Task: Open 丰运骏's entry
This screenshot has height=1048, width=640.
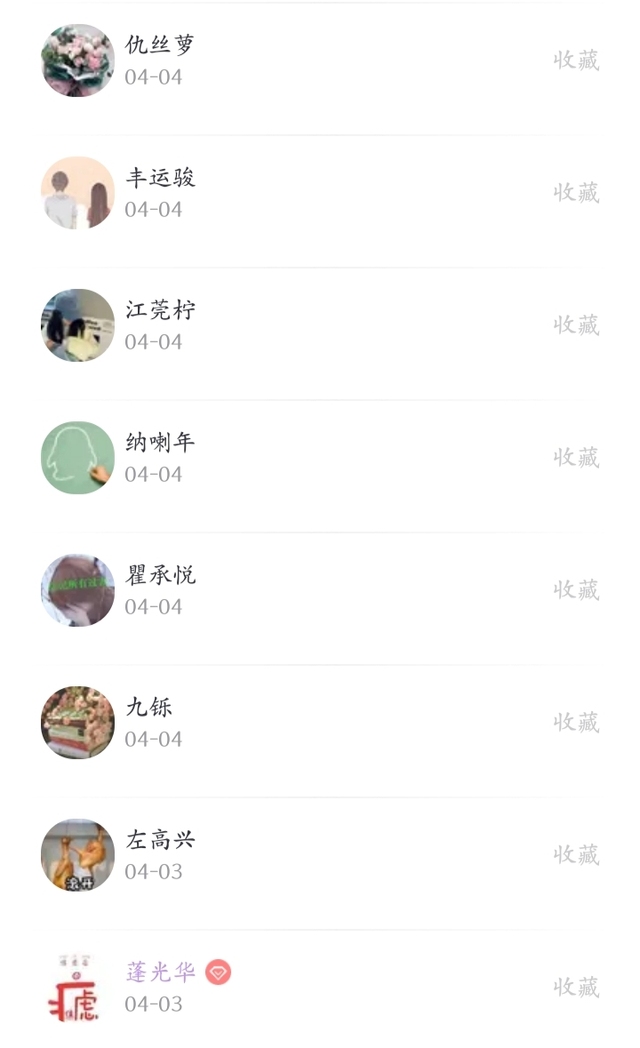Action: 160,179
